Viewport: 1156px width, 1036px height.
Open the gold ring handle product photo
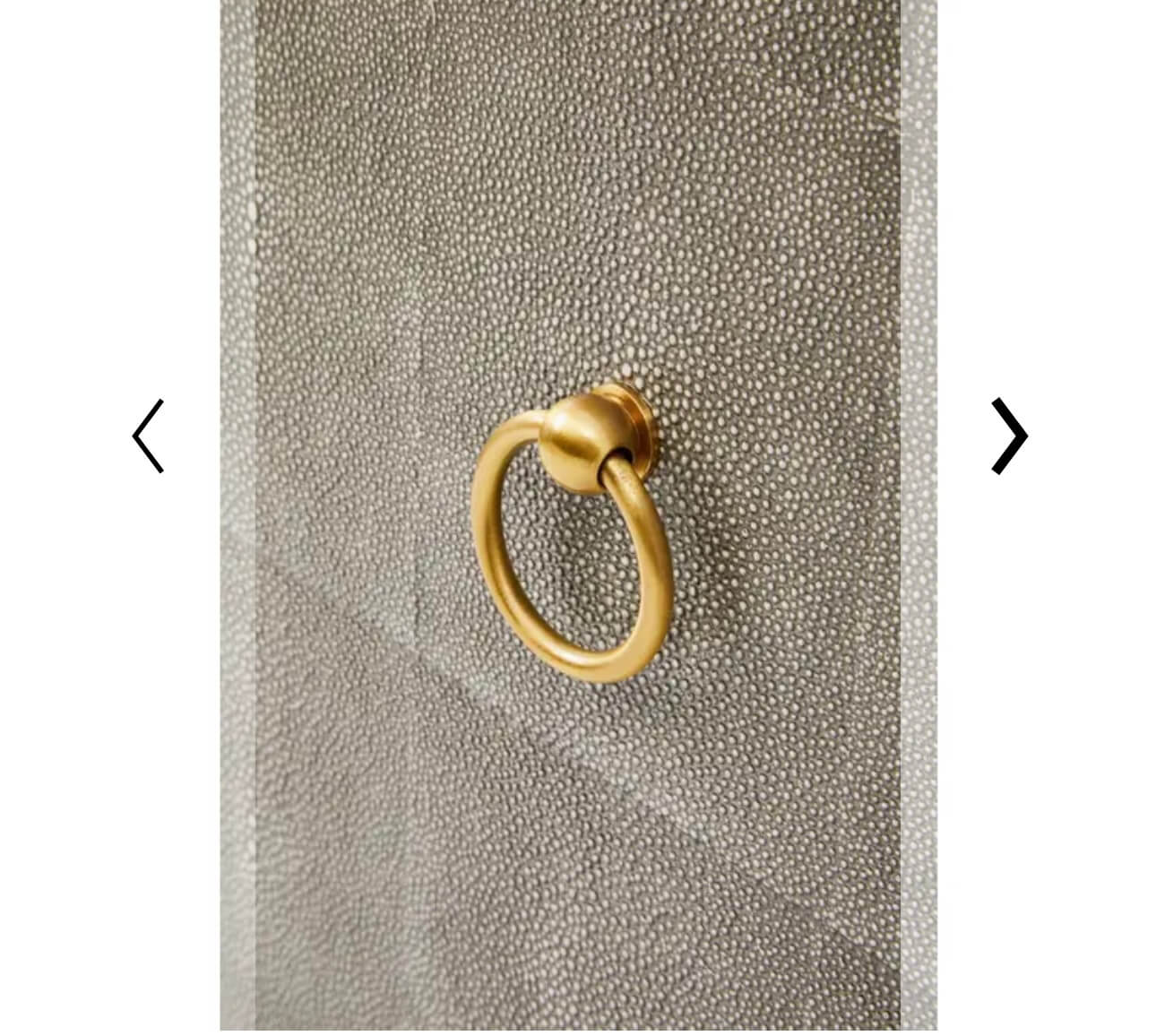[578, 516]
